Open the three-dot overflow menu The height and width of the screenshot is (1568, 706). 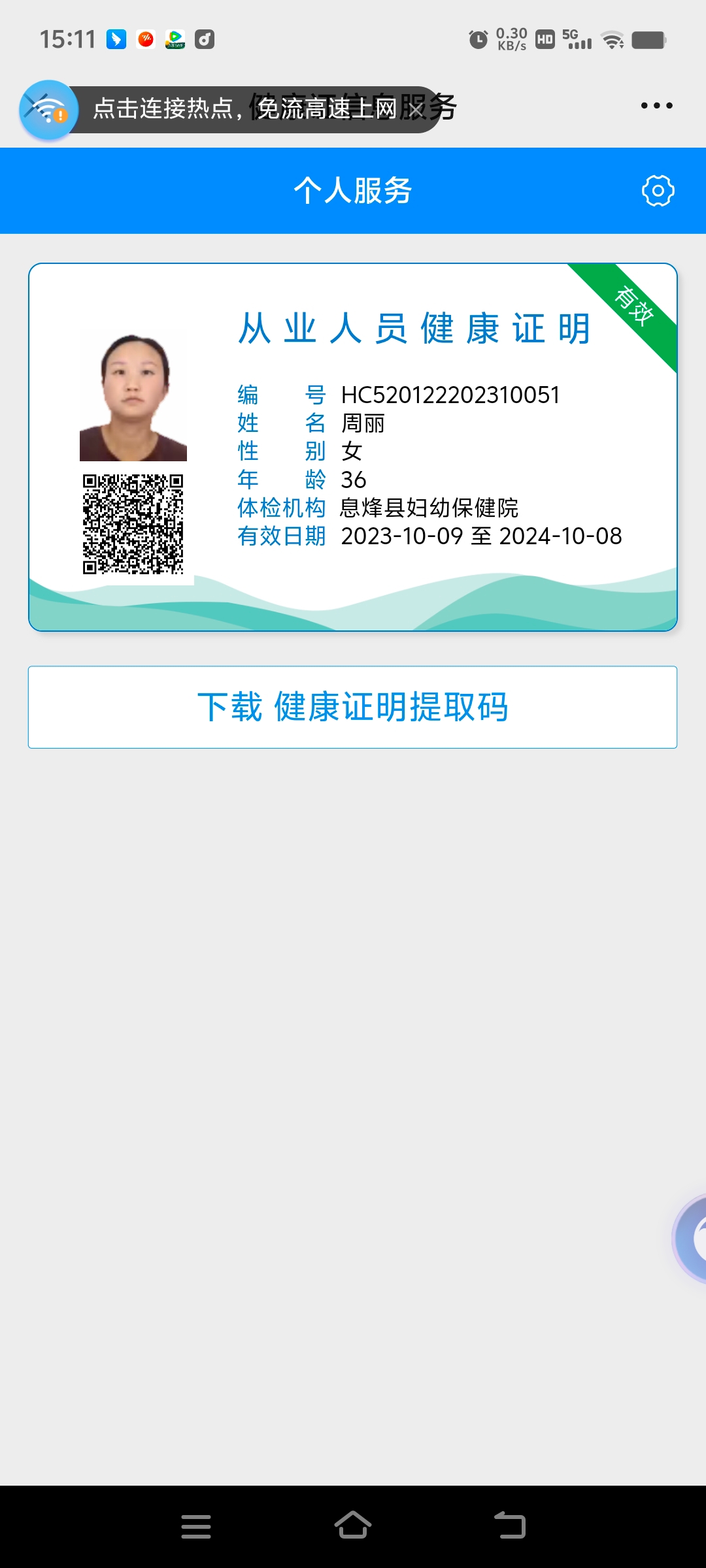click(x=656, y=106)
